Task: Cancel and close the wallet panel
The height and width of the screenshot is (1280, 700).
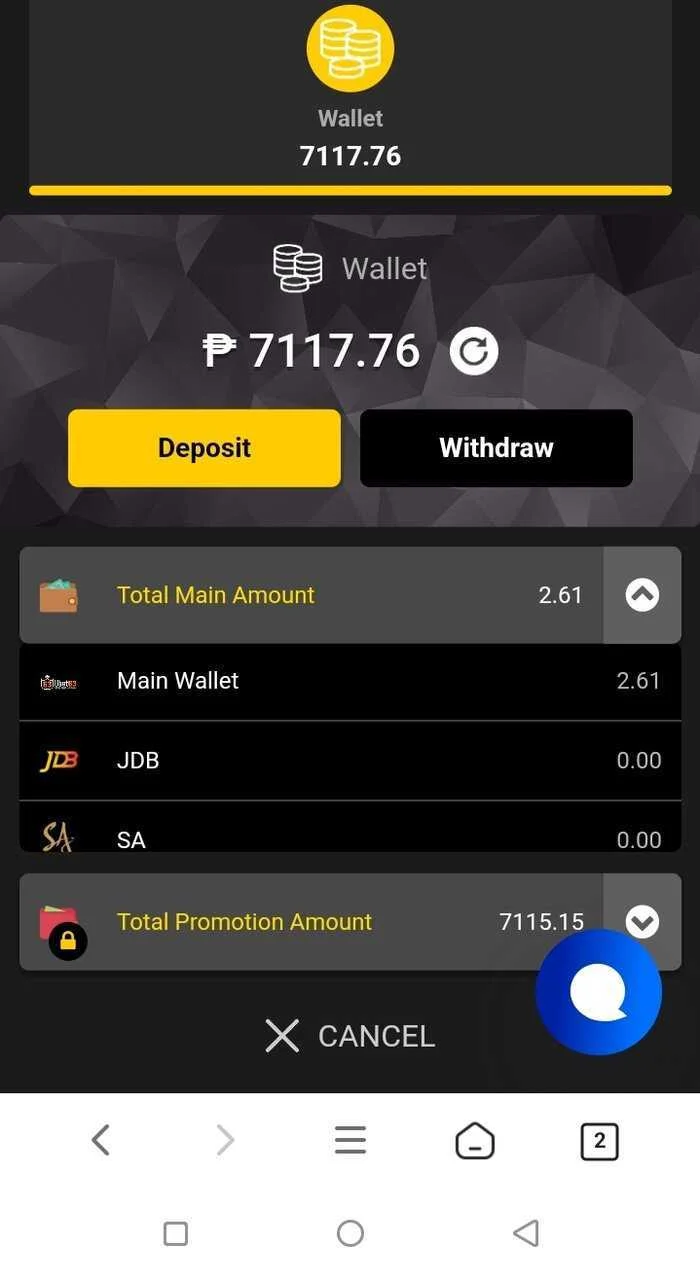Action: point(350,1036)
